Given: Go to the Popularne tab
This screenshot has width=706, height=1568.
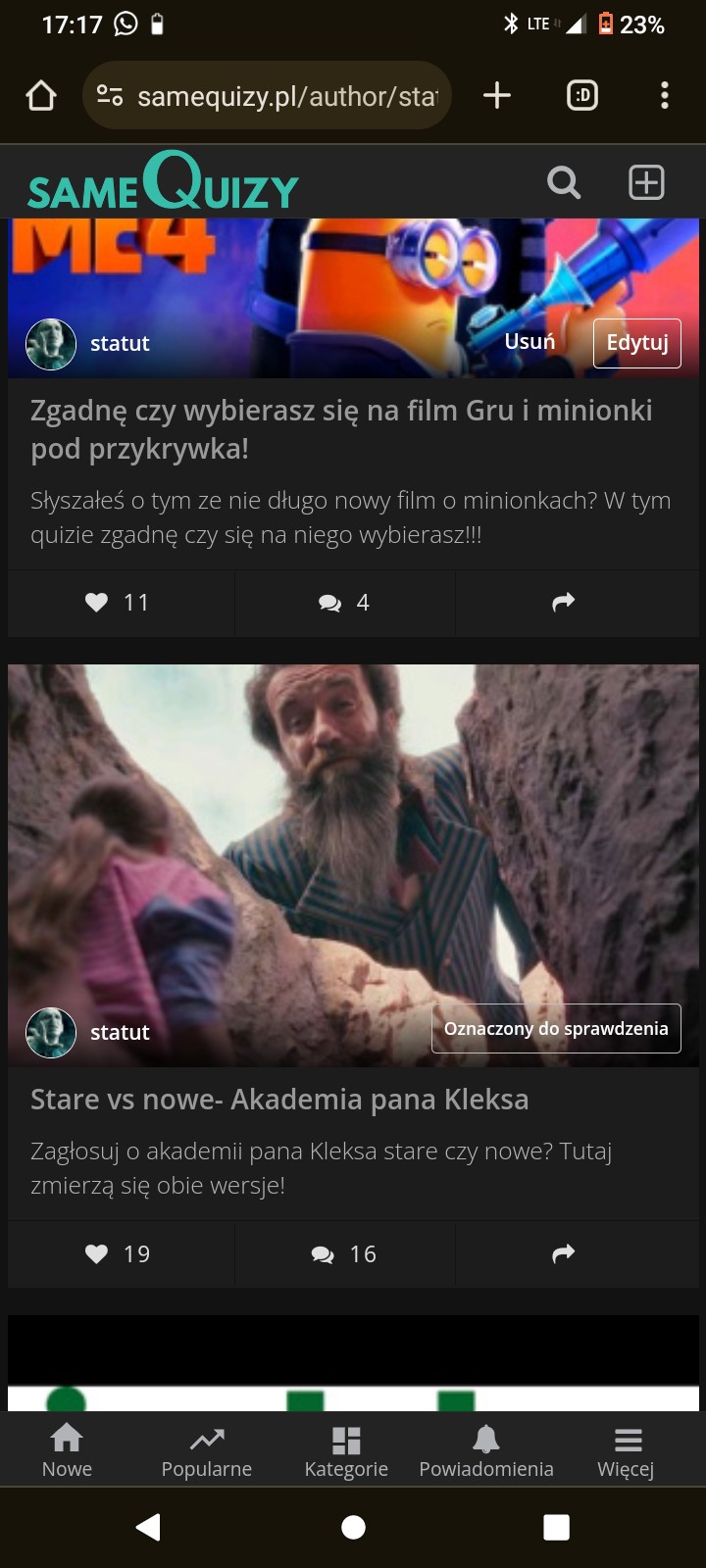Looking at the screenshot, I should [207, 1450].
